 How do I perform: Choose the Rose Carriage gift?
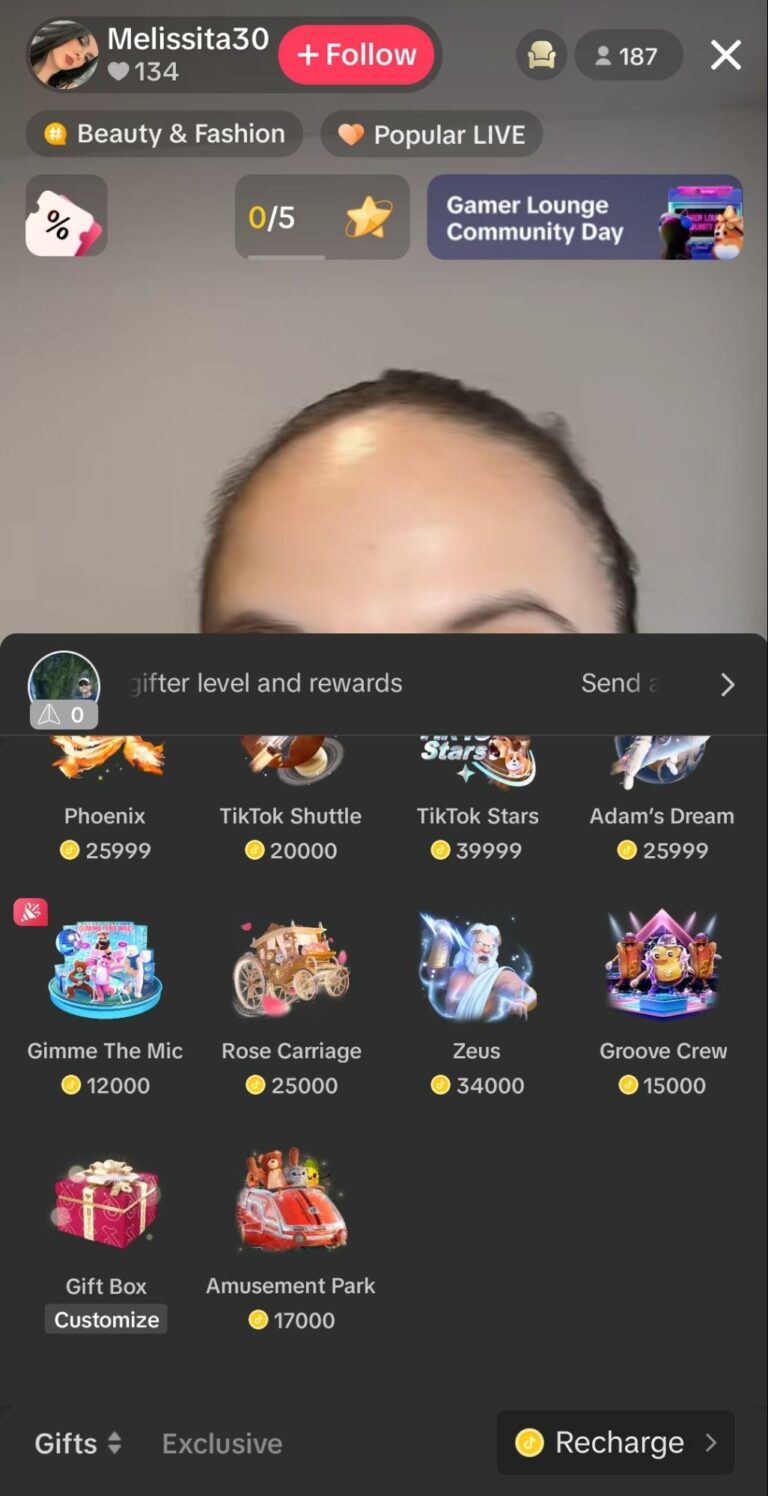(x=291, y=963)
